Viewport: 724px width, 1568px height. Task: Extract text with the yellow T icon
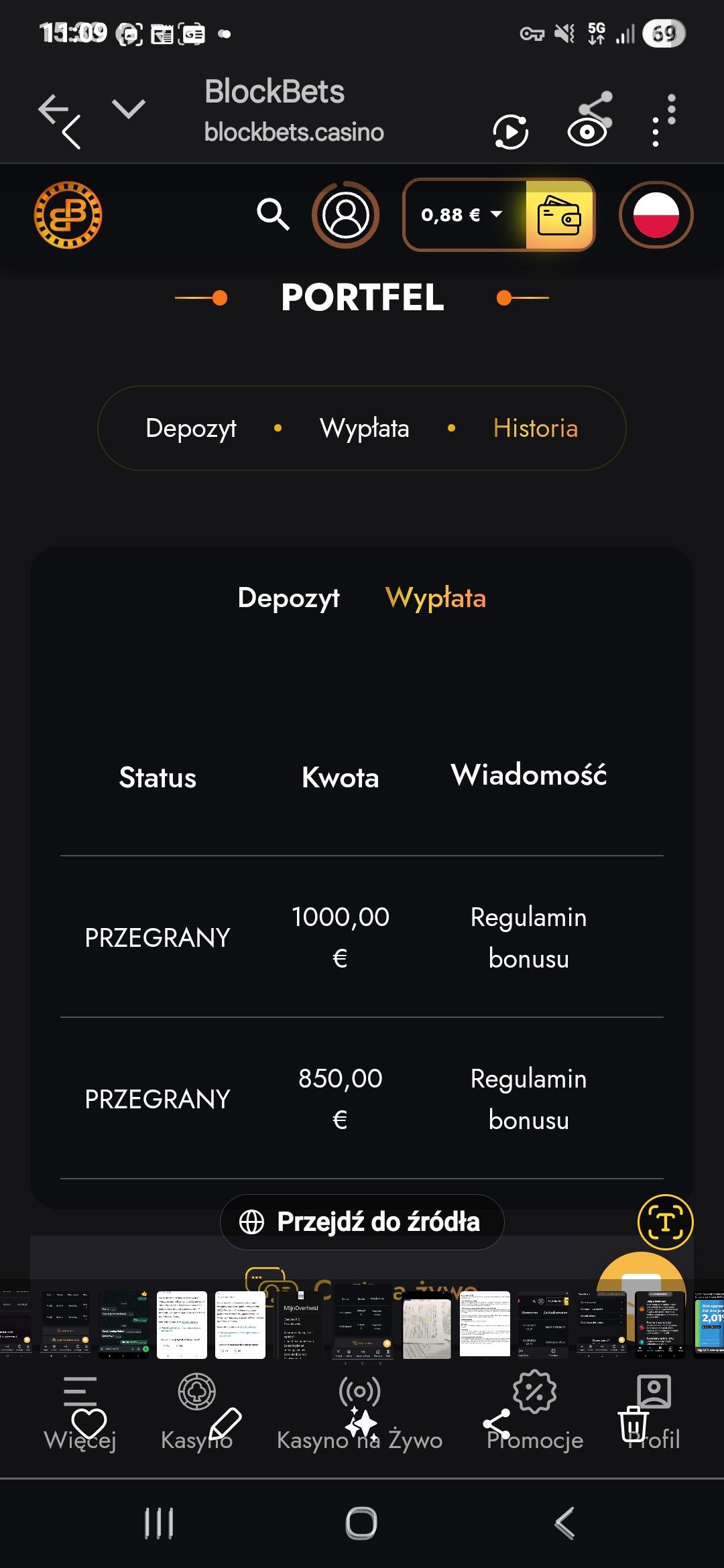click(665, 1222)
